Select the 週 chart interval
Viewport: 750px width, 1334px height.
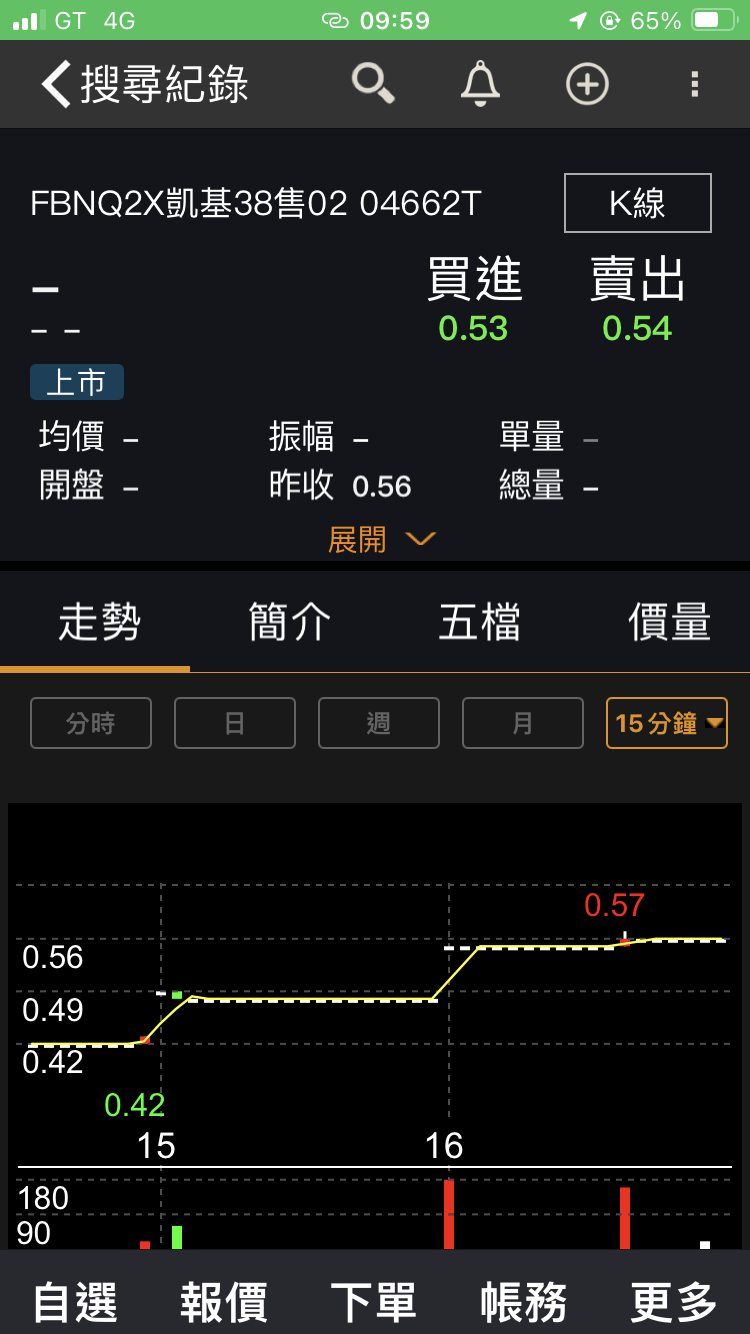tap(378, 723)
